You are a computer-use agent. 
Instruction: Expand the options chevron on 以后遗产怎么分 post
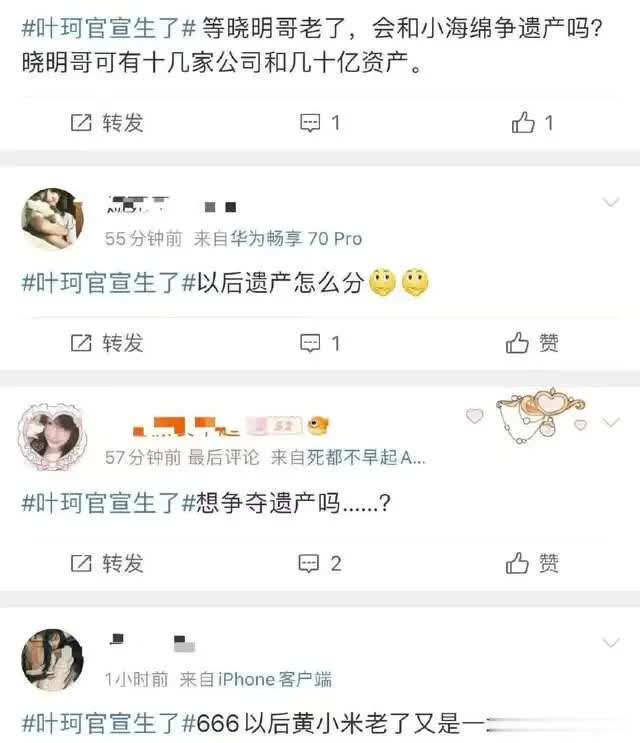[611, 203]
